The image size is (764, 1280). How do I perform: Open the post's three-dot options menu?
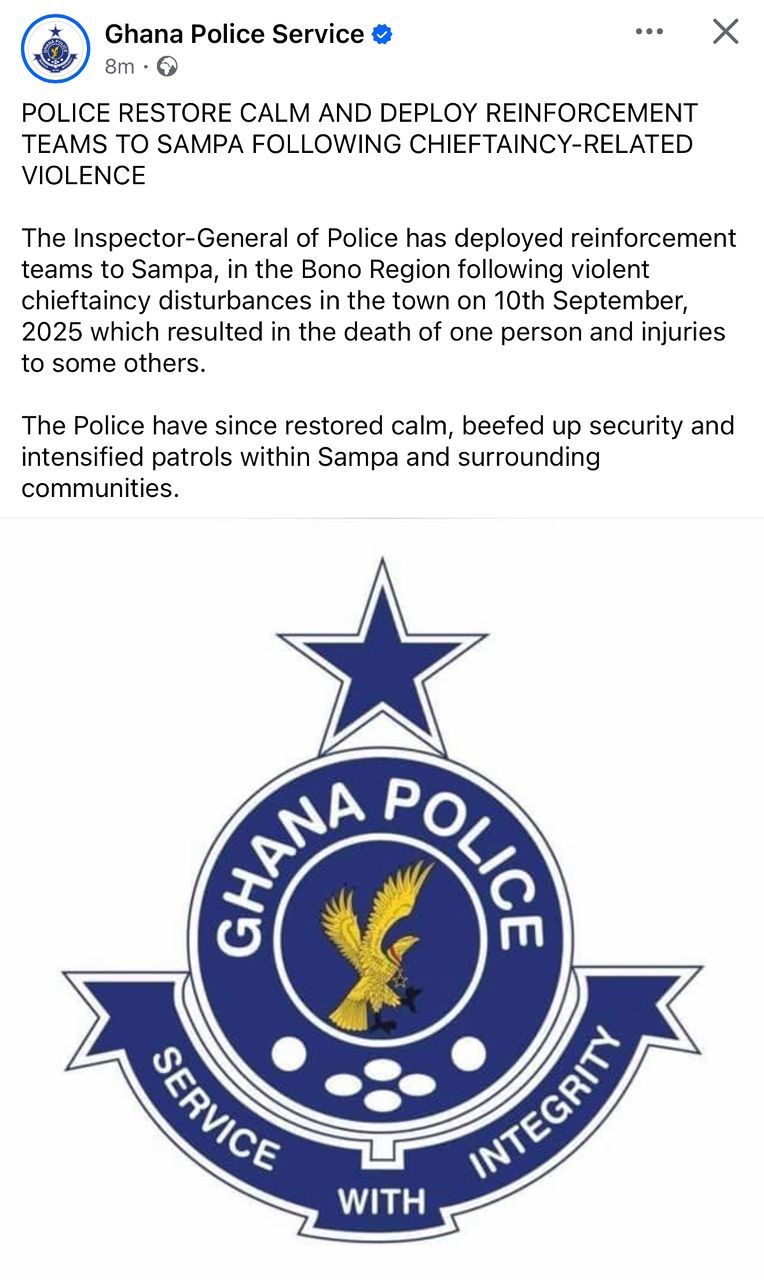649,32
